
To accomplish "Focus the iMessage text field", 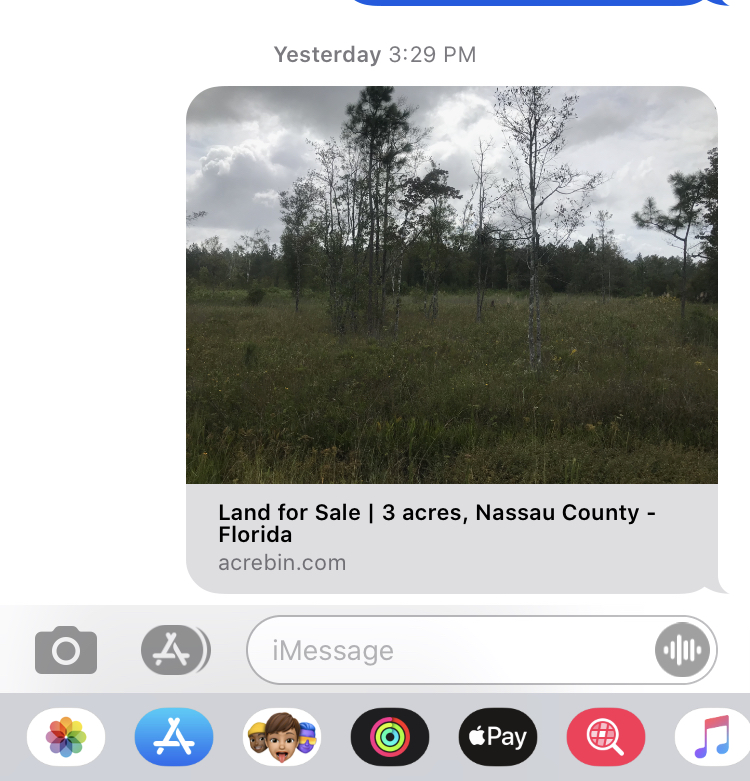I will coord(450,651).
